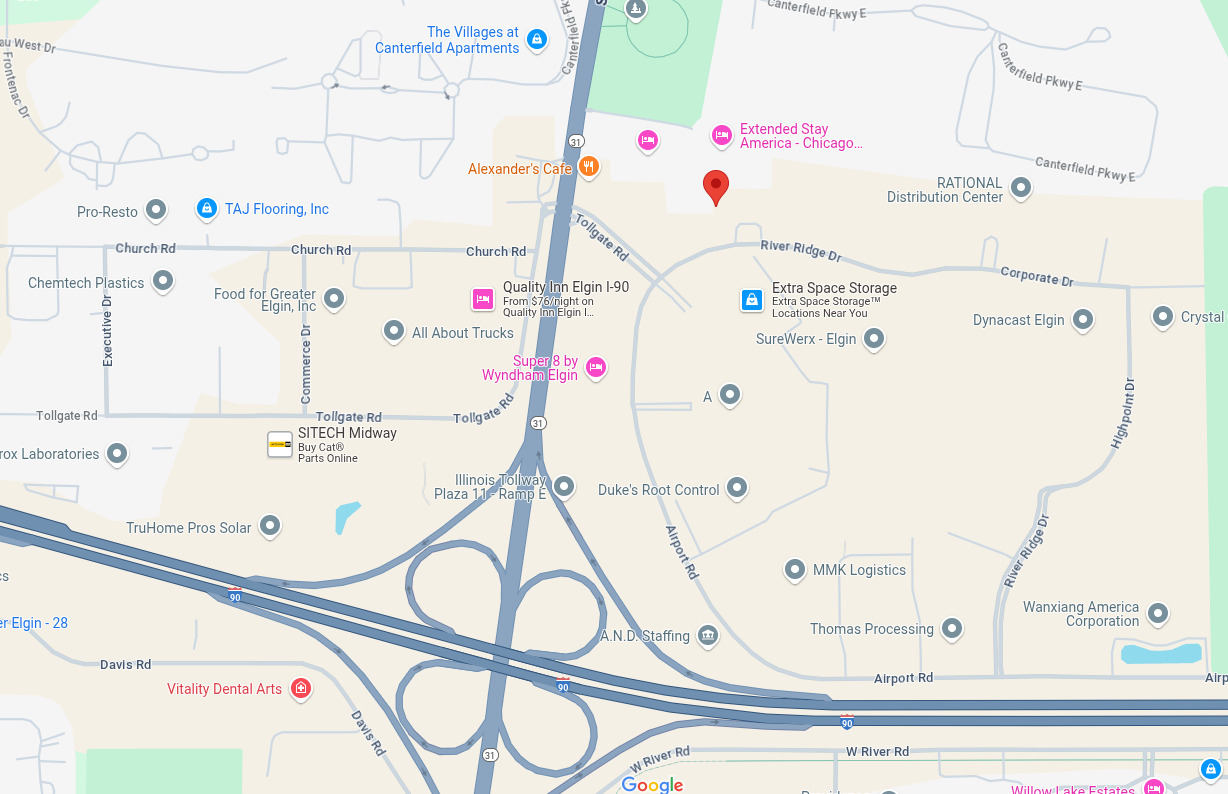Open Super 8 by Wyndham Elgin marker
1228x794 pixels.
pos(596,367)
